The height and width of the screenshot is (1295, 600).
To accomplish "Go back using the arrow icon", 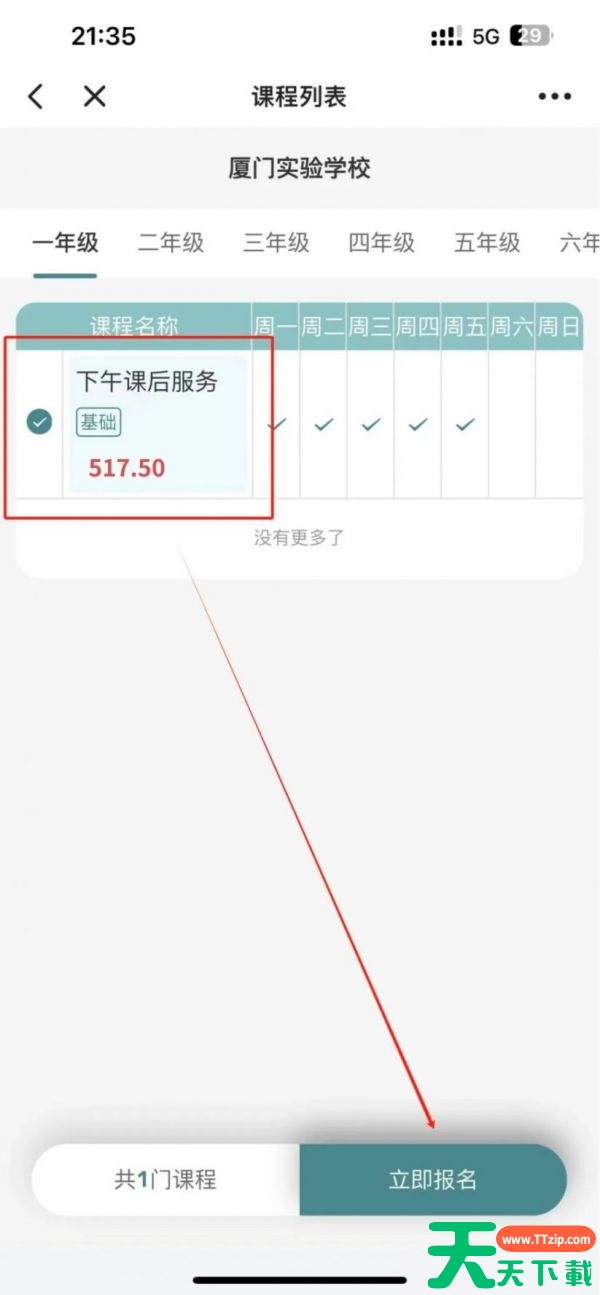I will click(x=36, y=97).
